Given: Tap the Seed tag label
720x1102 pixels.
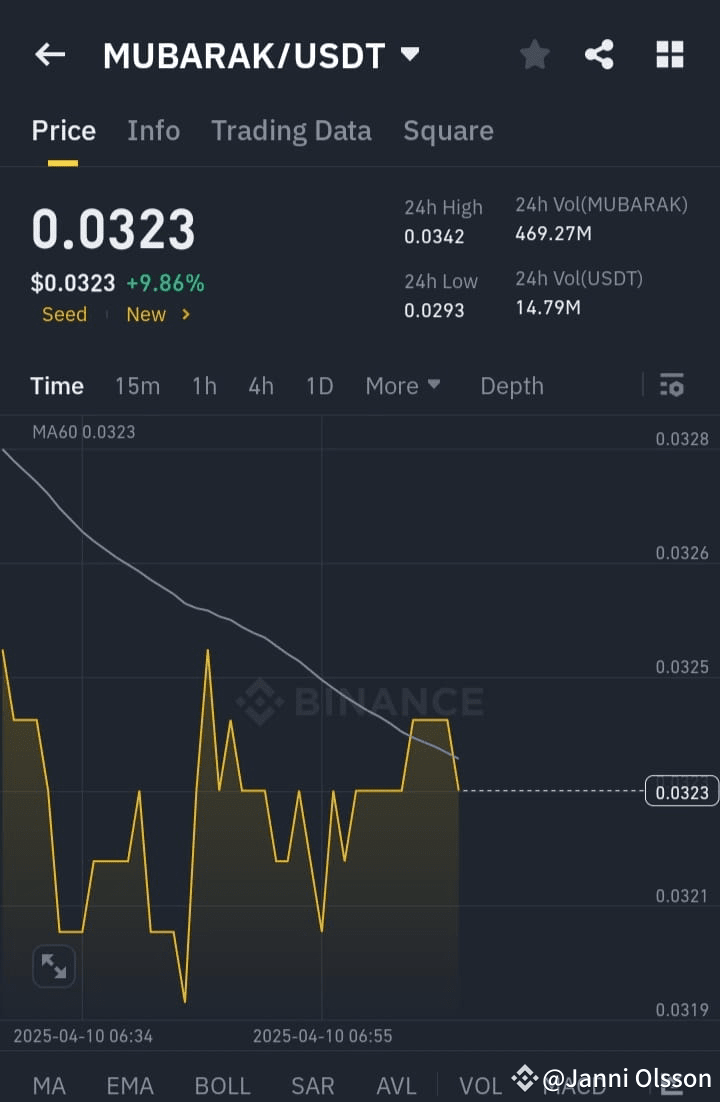Looking at the screenshot, I should 63,314.
